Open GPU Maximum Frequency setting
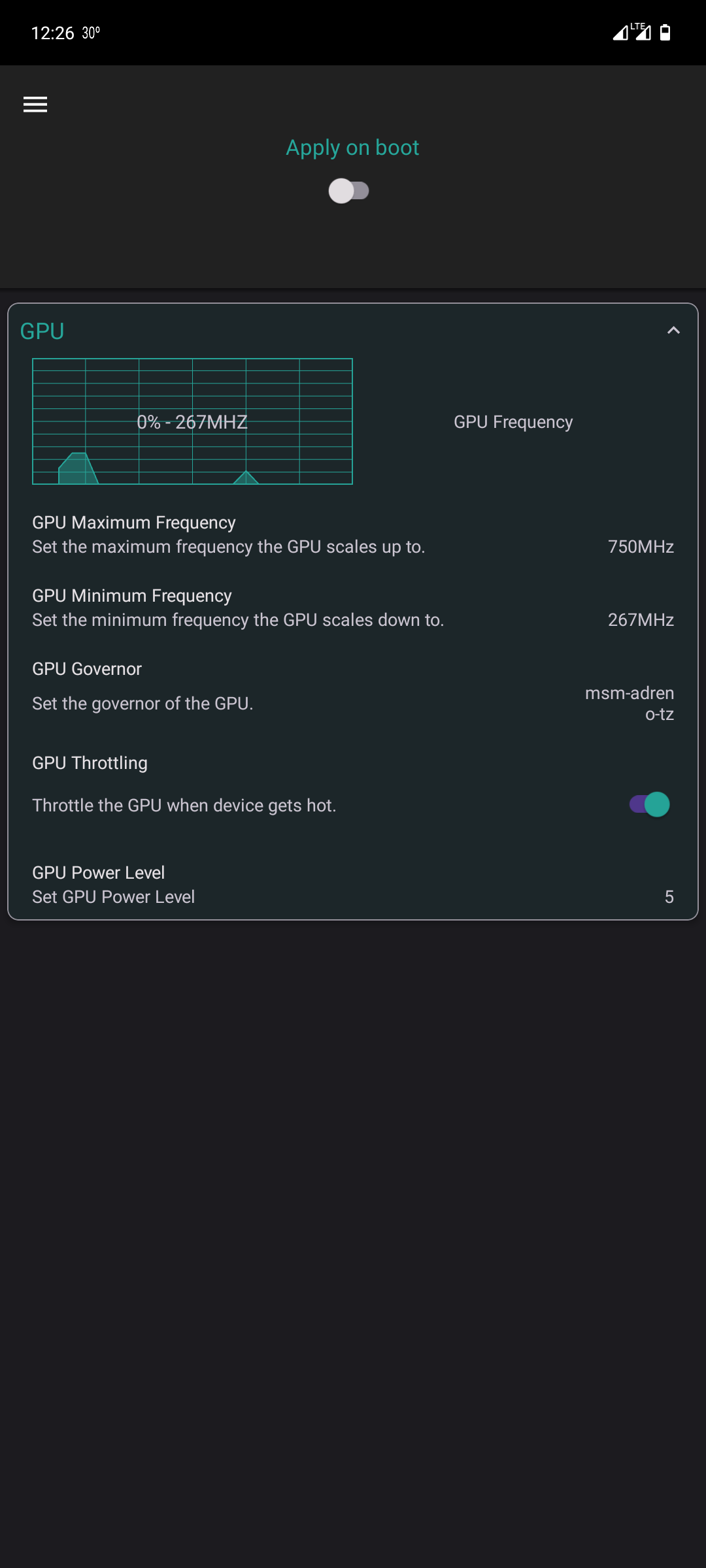Screen dimensions: 706x1568 353,534
